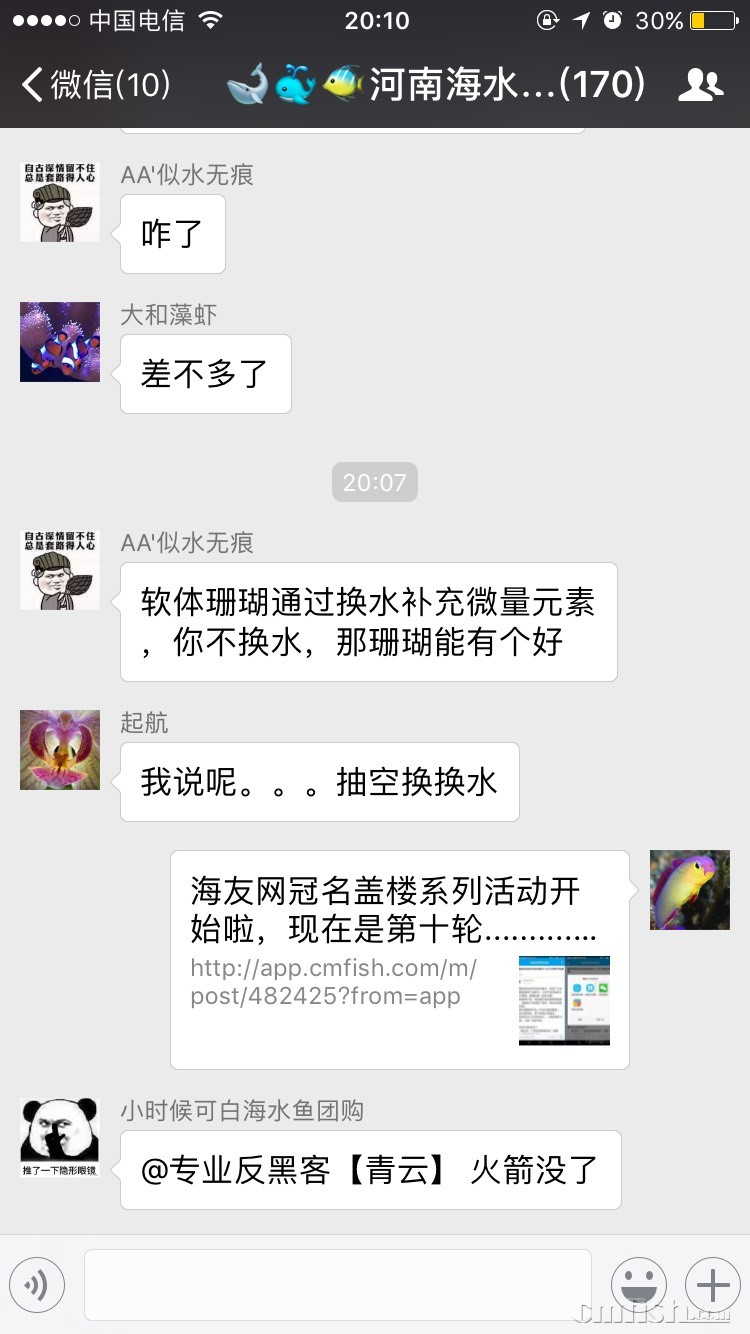750x1334 pixels.
Task: View 大和藻虾's profile avatar
Action: [x=60, y=342]
